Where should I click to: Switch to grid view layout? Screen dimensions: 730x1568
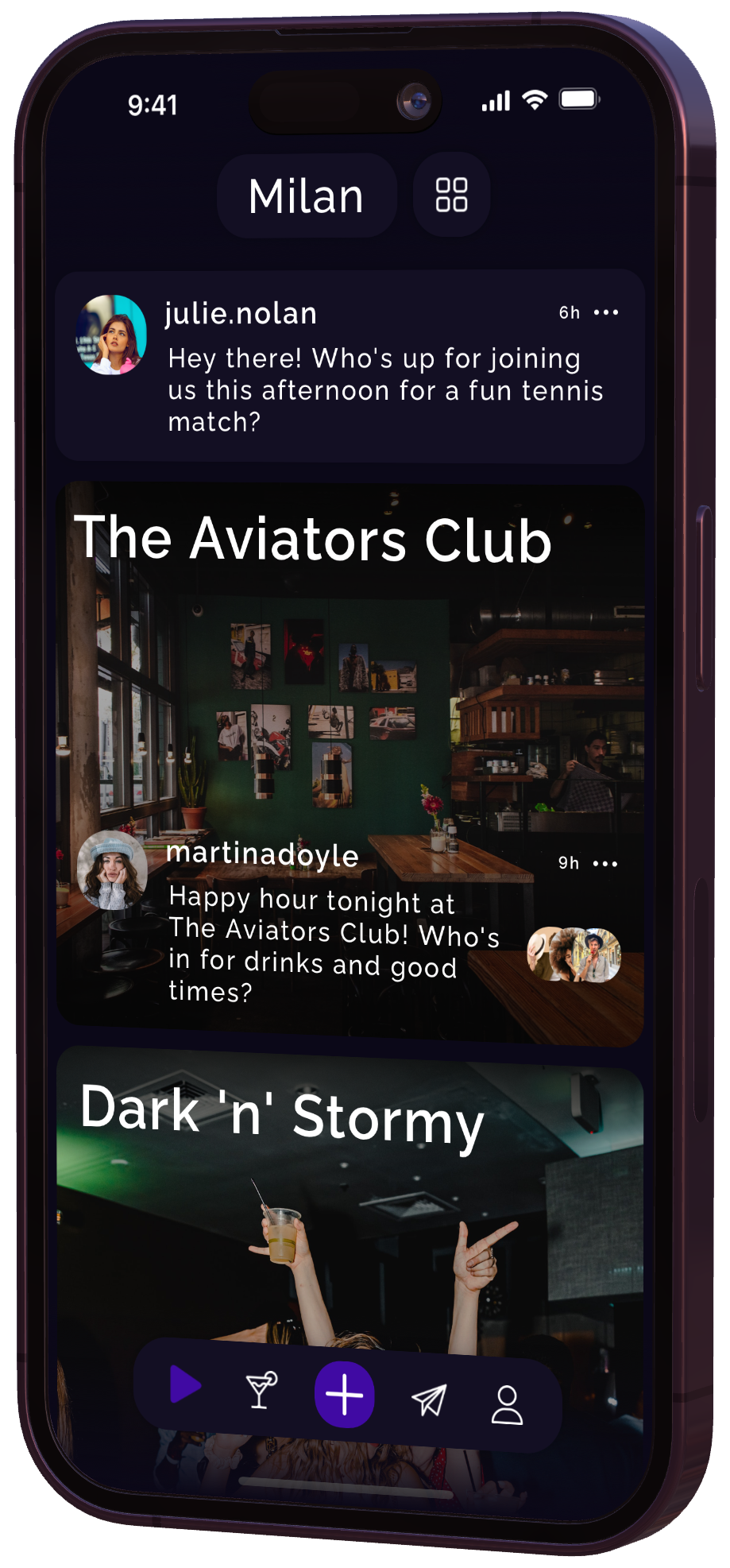point(451,196)
